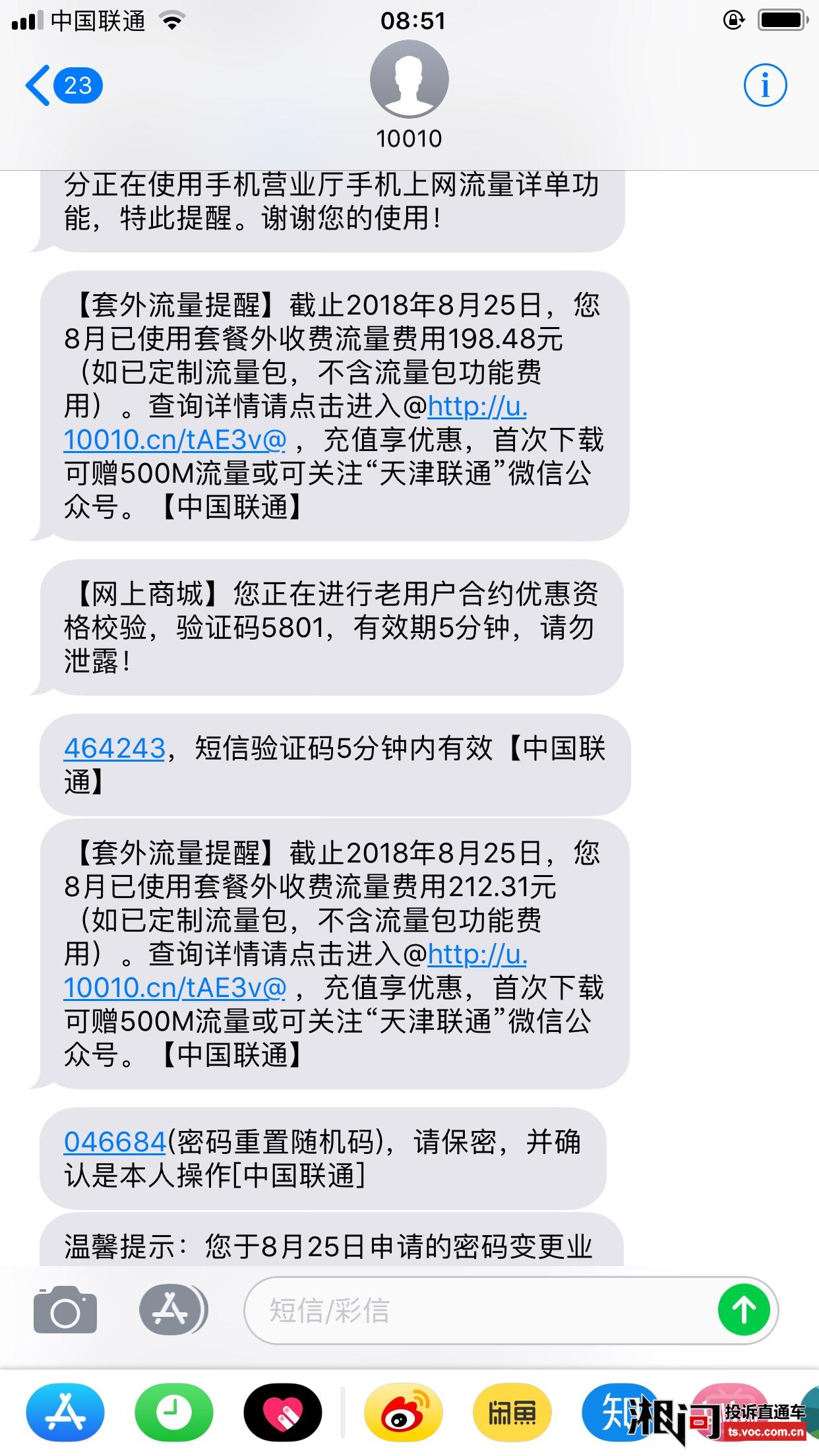The width and height of the screenshot is (819, 1456).
Task: Tap the password reset code 046684
Action: [x=115, y=1142]
